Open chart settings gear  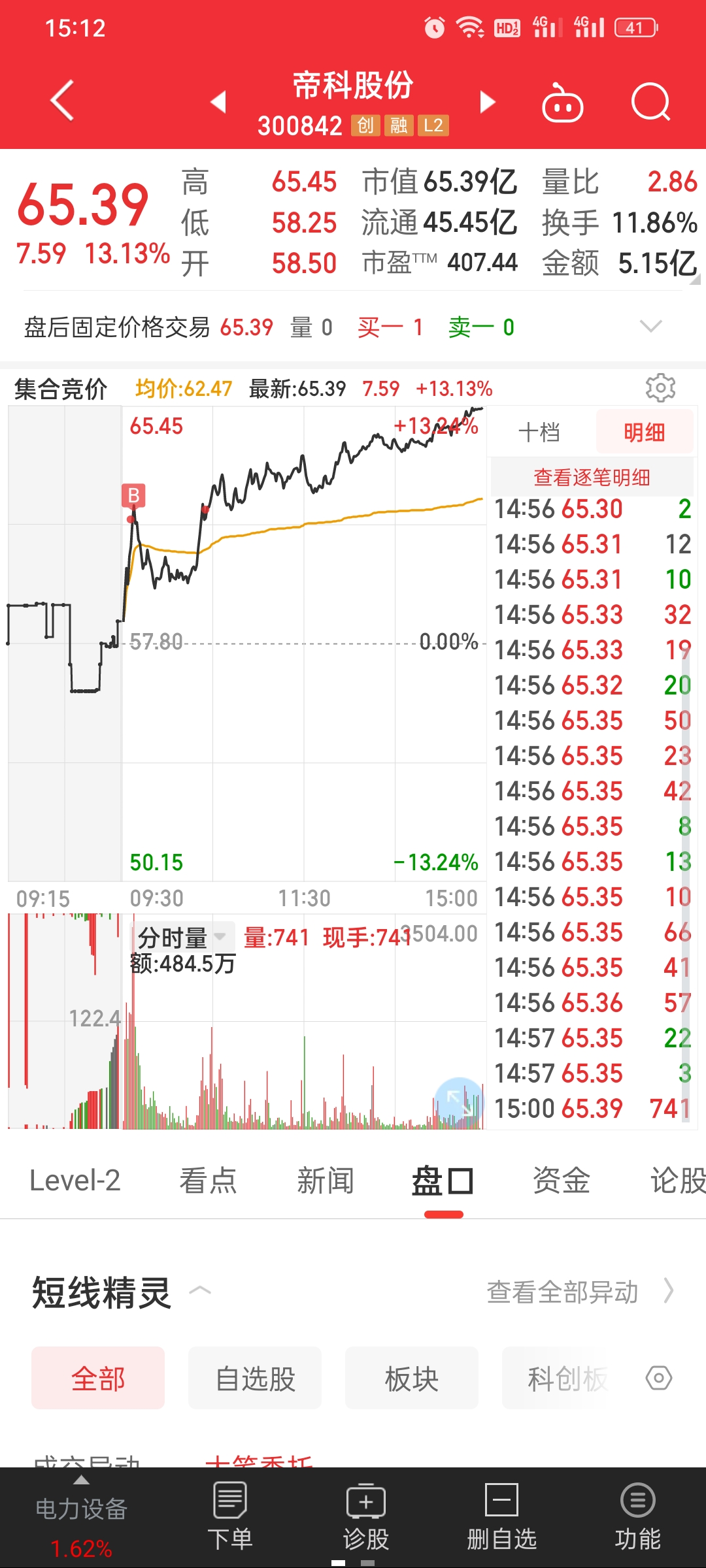click(660, 388)
